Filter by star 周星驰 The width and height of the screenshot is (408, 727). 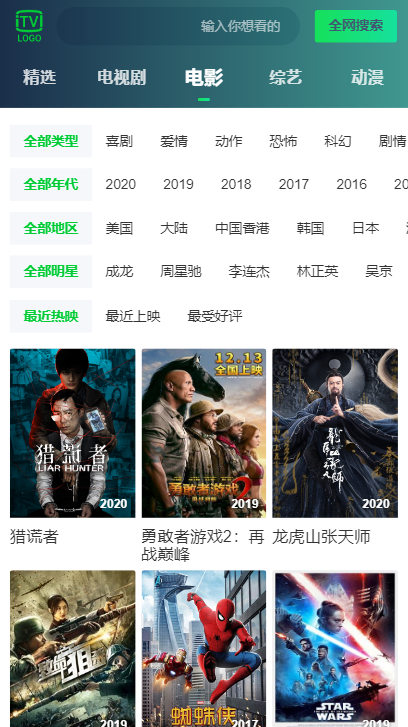[181, 271]
